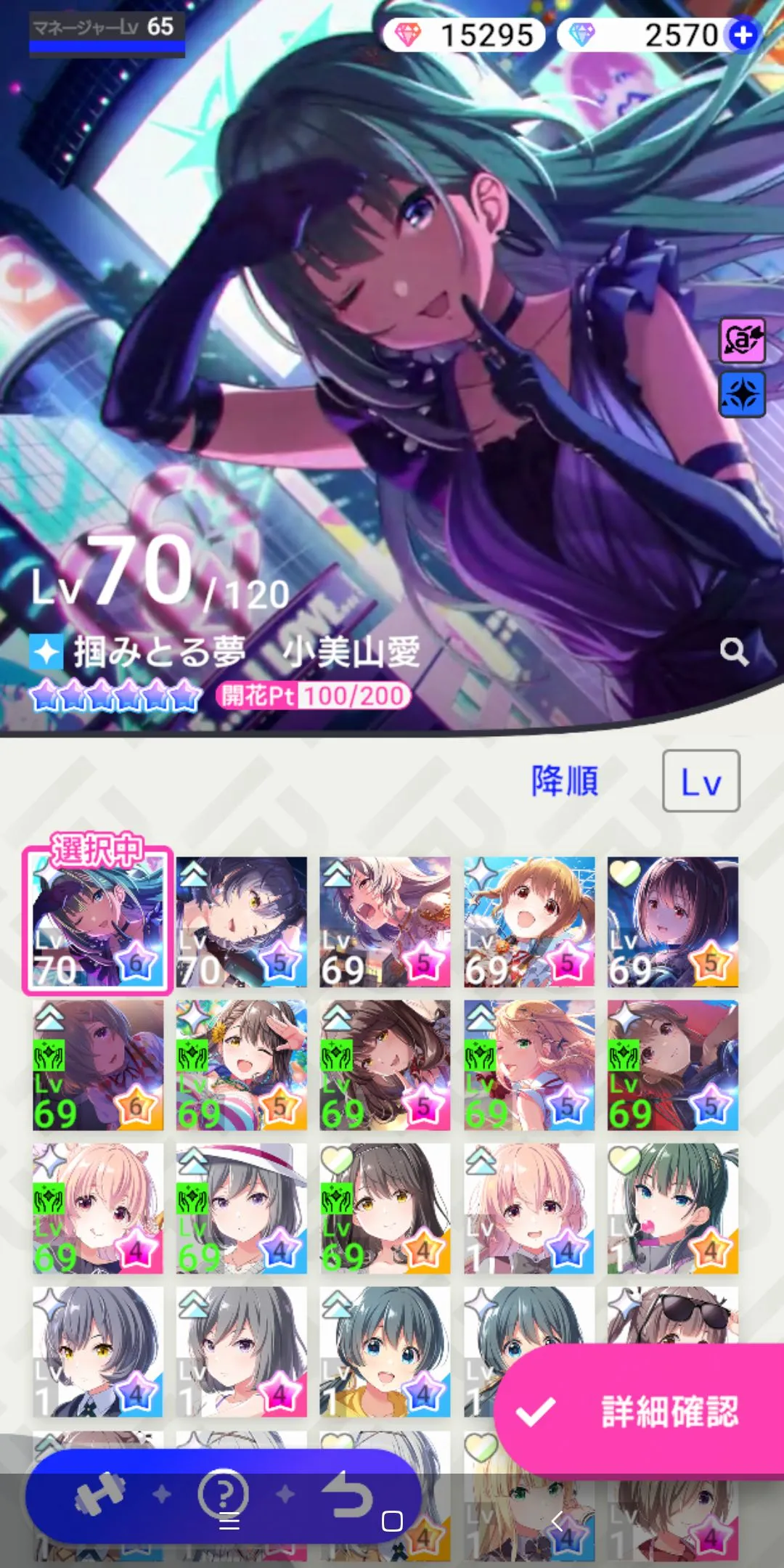
Task: Open the help question mark icon
Action: [224, 1494]
